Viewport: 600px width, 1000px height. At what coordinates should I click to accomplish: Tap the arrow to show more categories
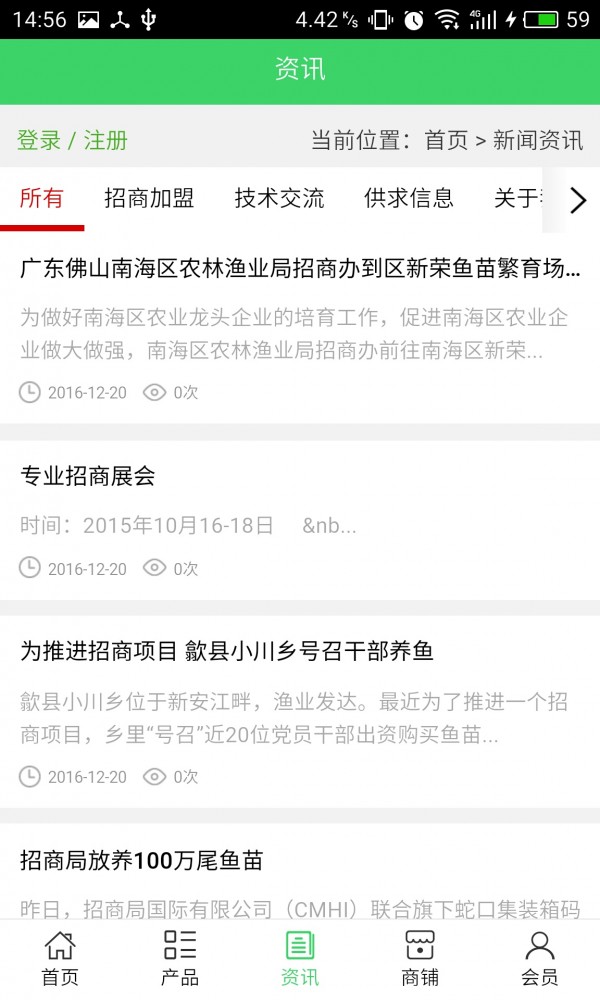[x=578, y=200]
